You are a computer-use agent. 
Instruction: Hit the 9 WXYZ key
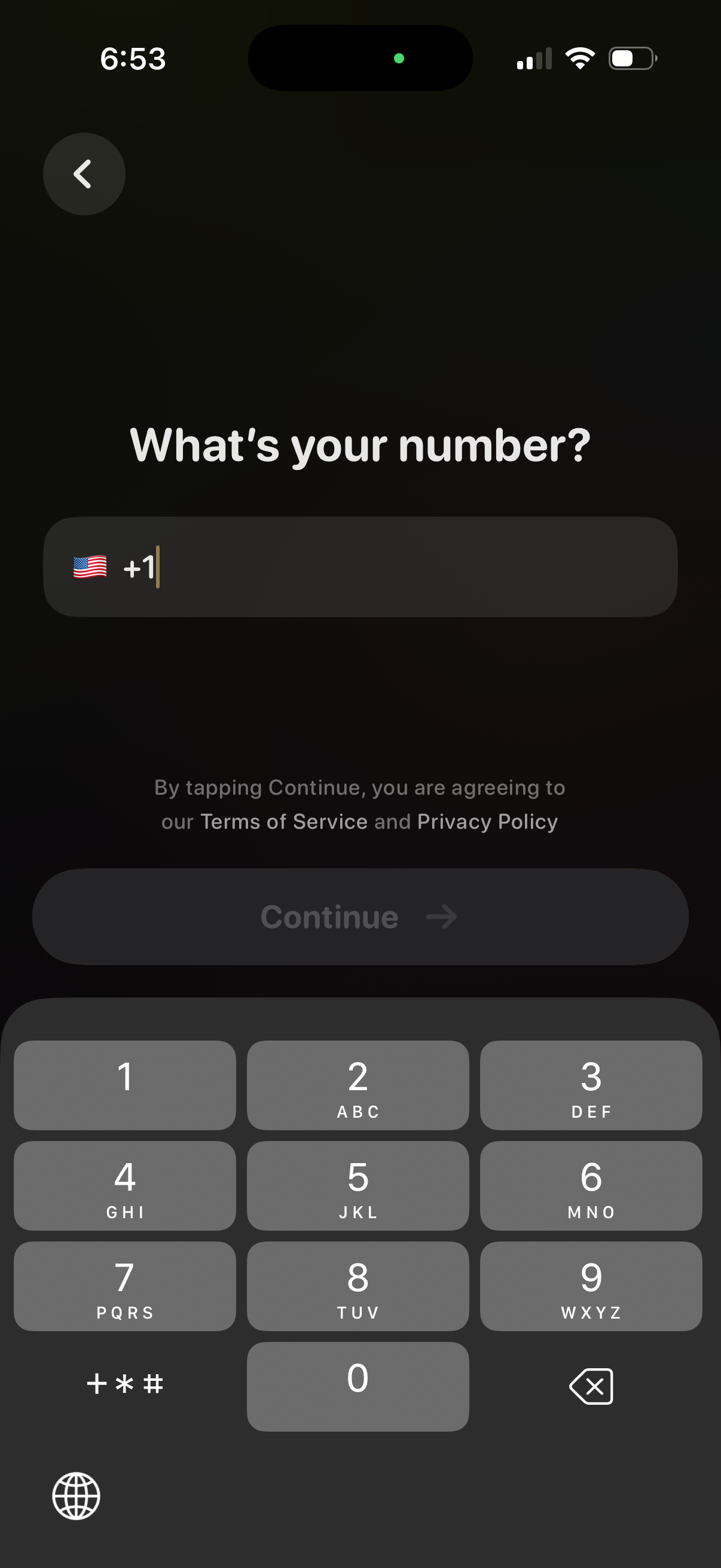point(591,1286)
